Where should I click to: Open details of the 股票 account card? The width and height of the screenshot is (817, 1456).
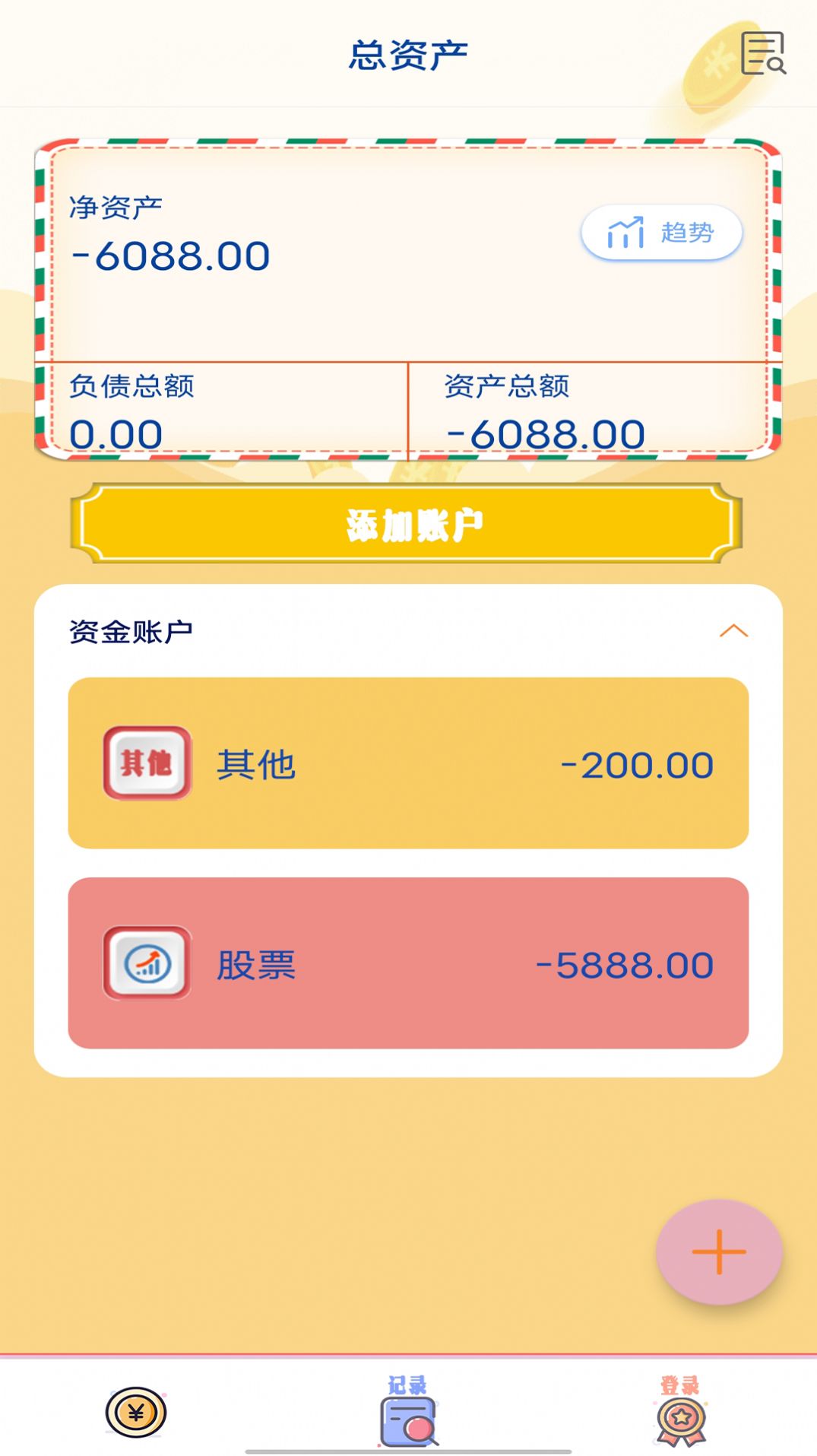coord(408,963)
